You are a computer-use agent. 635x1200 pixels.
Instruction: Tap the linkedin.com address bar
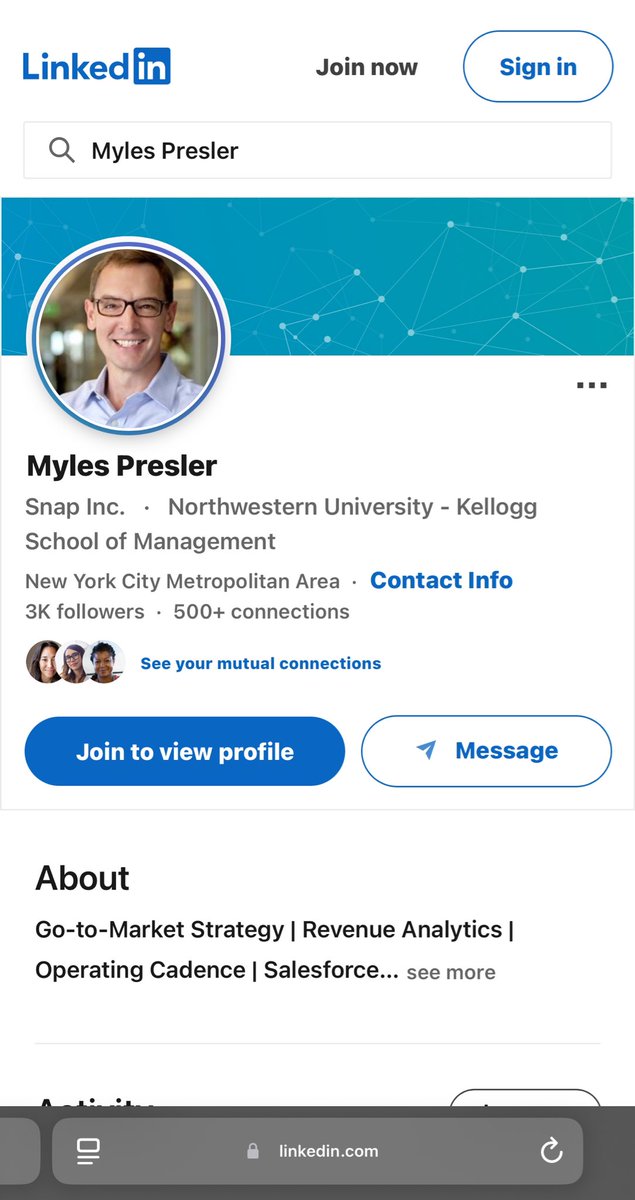pyautogui.click(x=316, y=1151)
